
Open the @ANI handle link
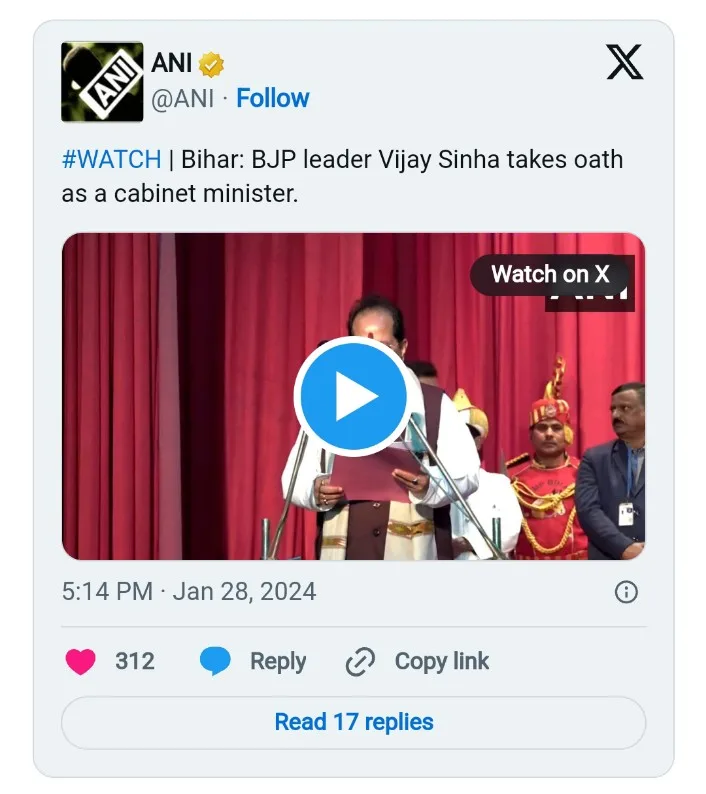[182, 98]
